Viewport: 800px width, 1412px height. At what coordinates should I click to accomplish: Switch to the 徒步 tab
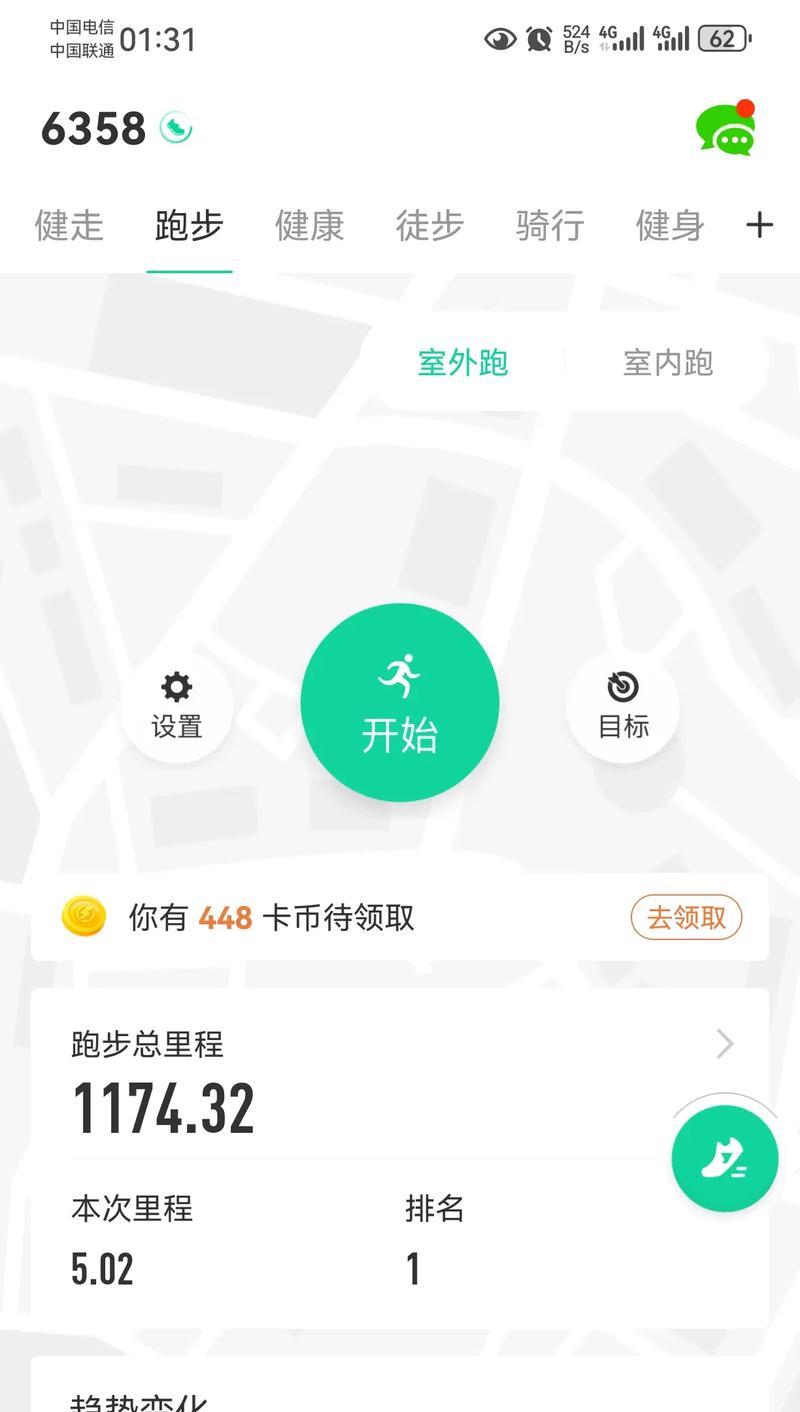pyautogui.click(x=429, y=225)
